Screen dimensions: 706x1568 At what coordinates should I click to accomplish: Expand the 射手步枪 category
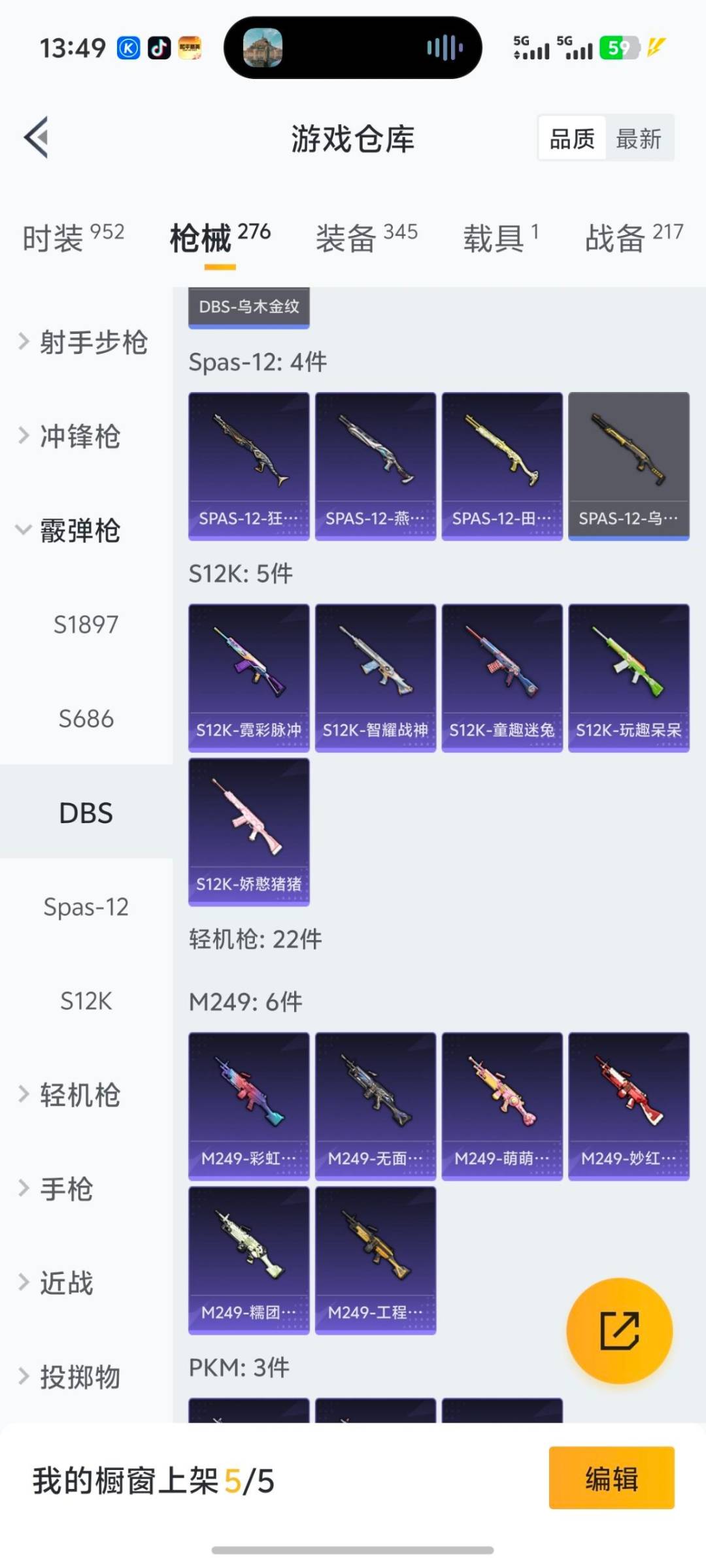pyautogui.click(x=85, y=342)
